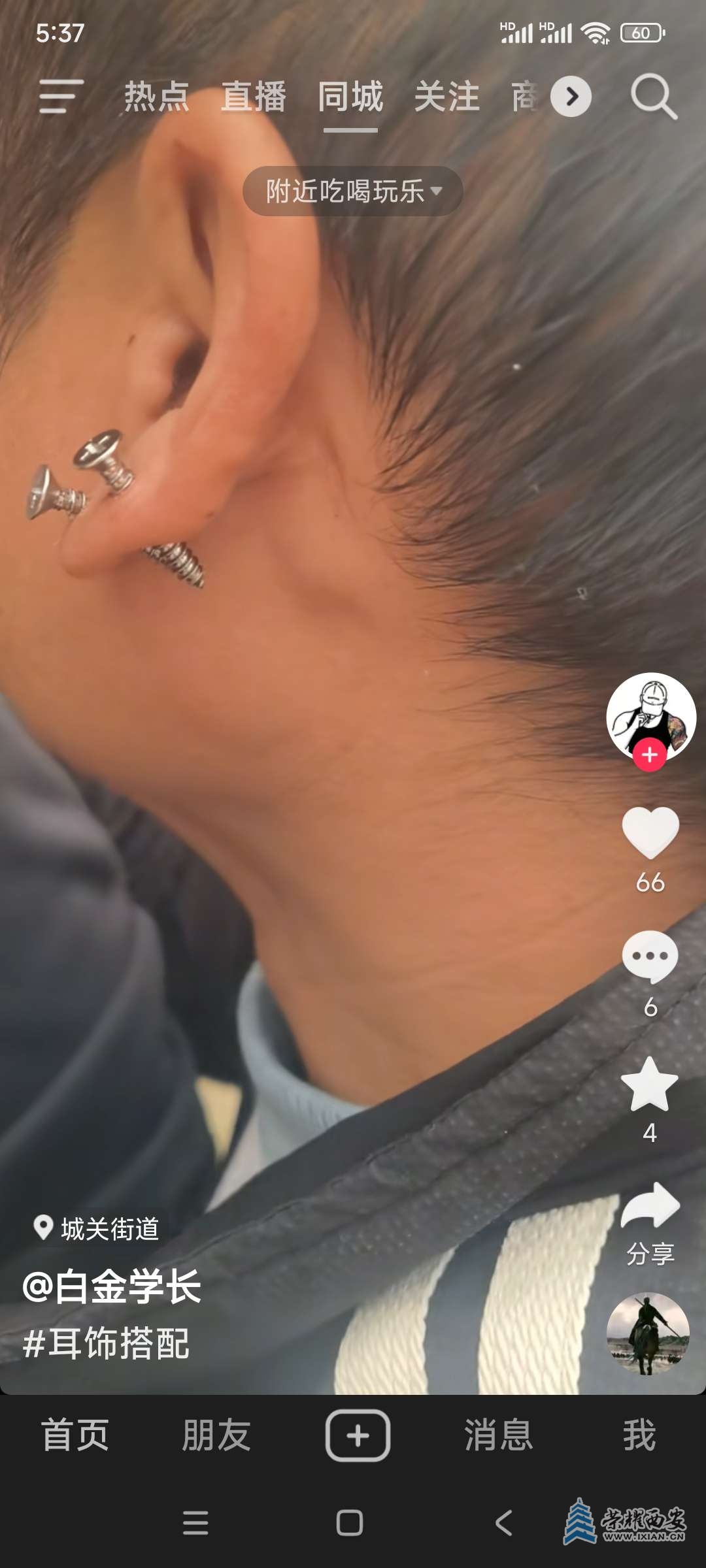Viewport: 706px width, 1568px height.
Task: Open the comments bubble
Action: [x=650, y=957]
